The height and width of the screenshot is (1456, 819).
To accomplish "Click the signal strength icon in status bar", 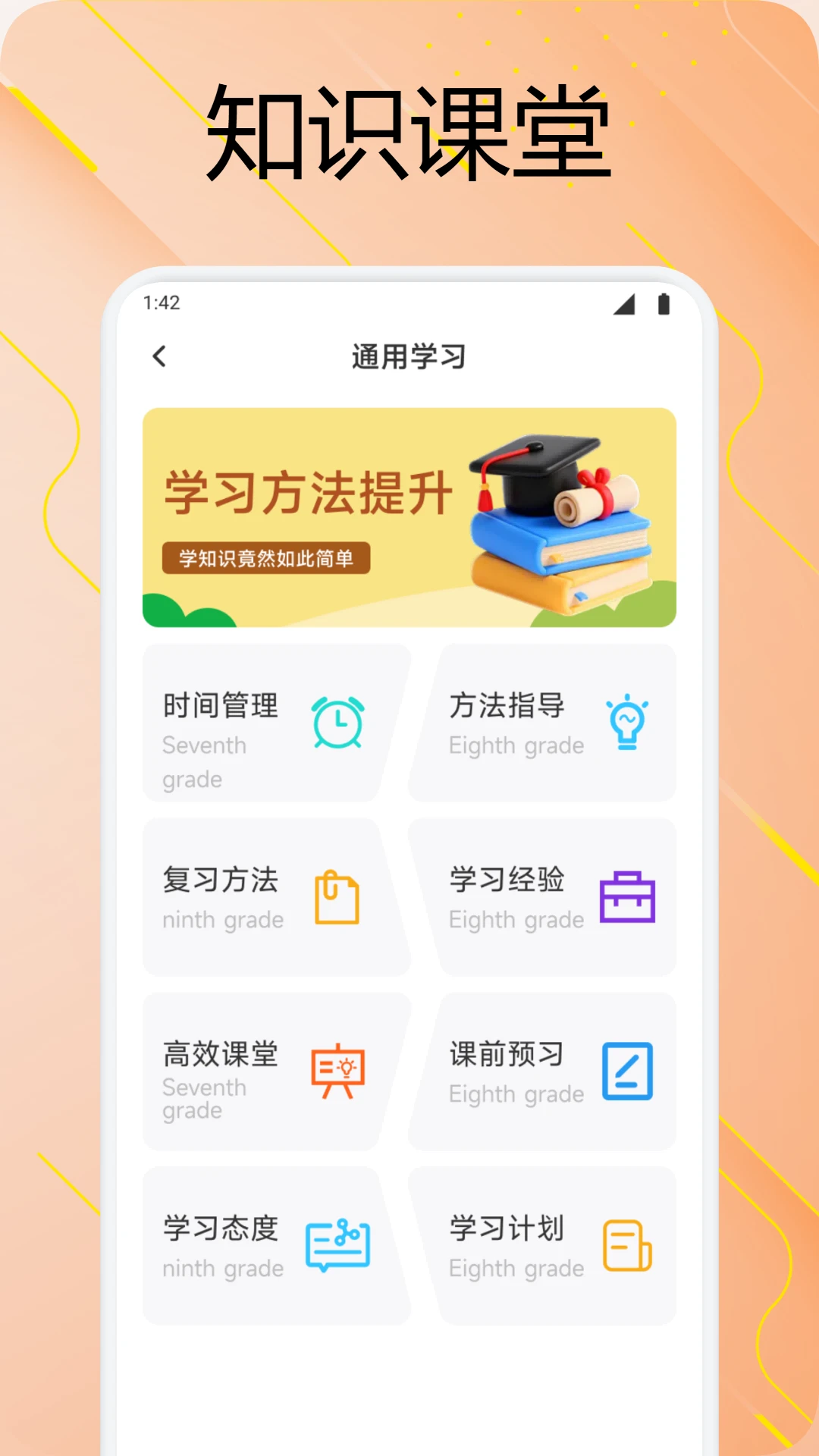I will pyautogui.click(x=625, y=306).
